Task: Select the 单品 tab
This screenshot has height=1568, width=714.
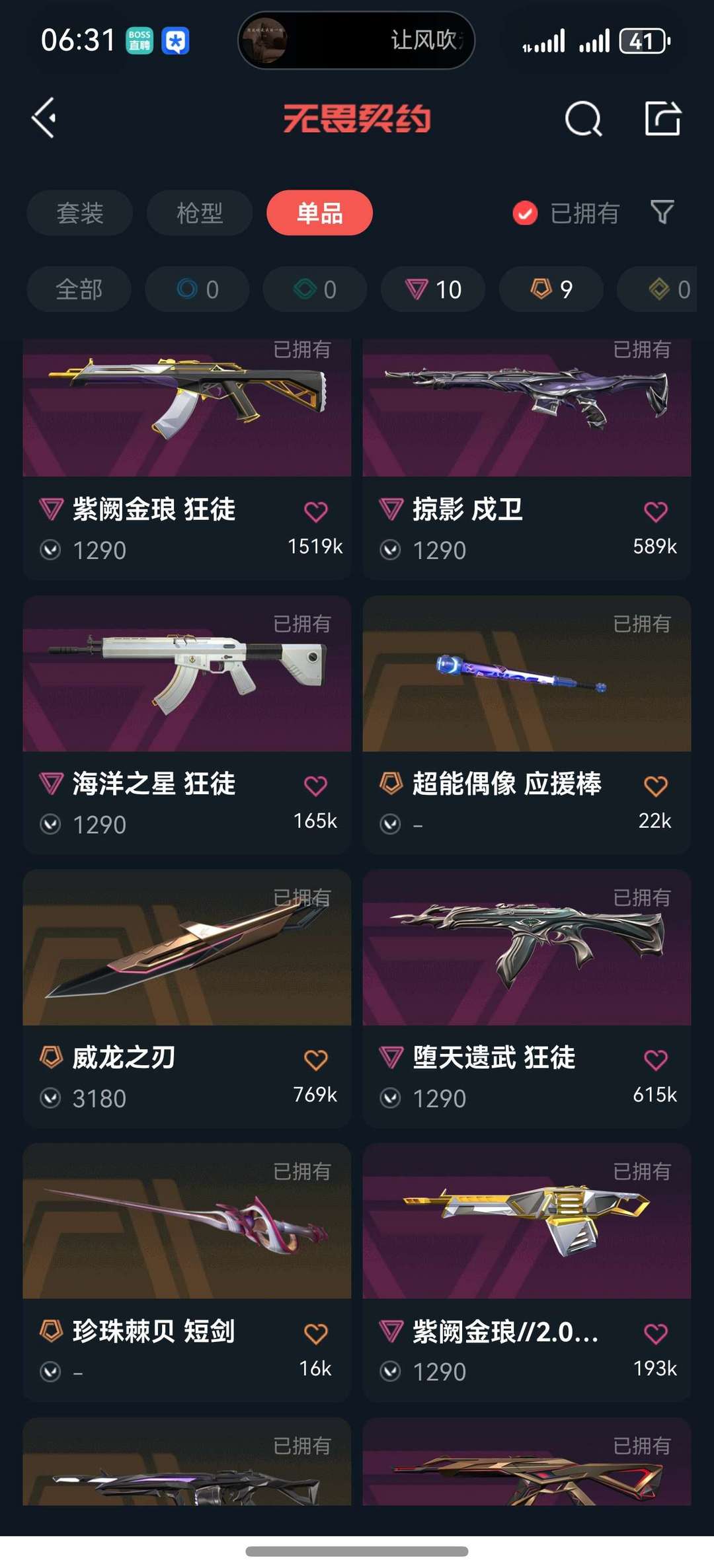Action: 319,213
